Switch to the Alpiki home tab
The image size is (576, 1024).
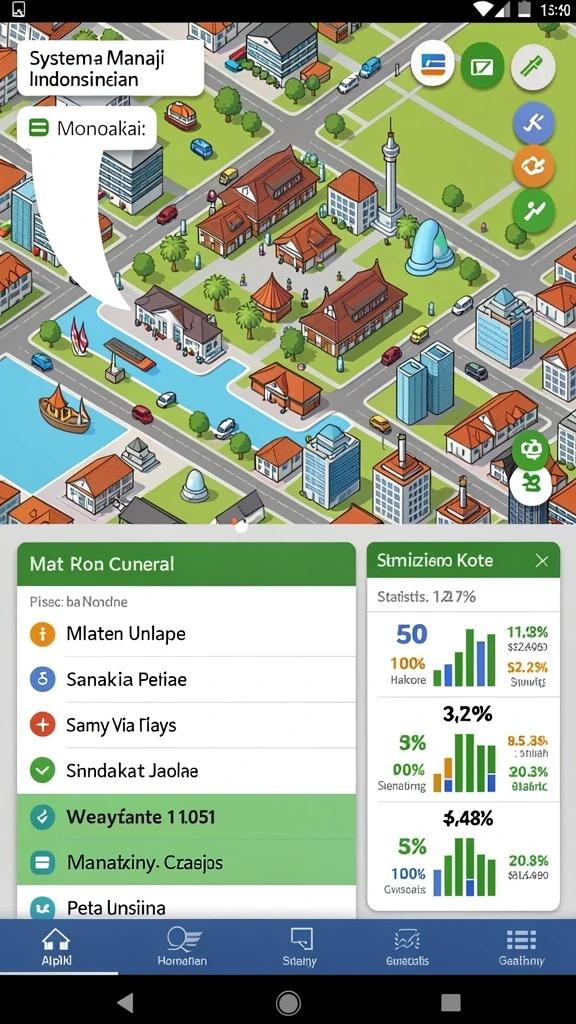[x=57, y=947]
